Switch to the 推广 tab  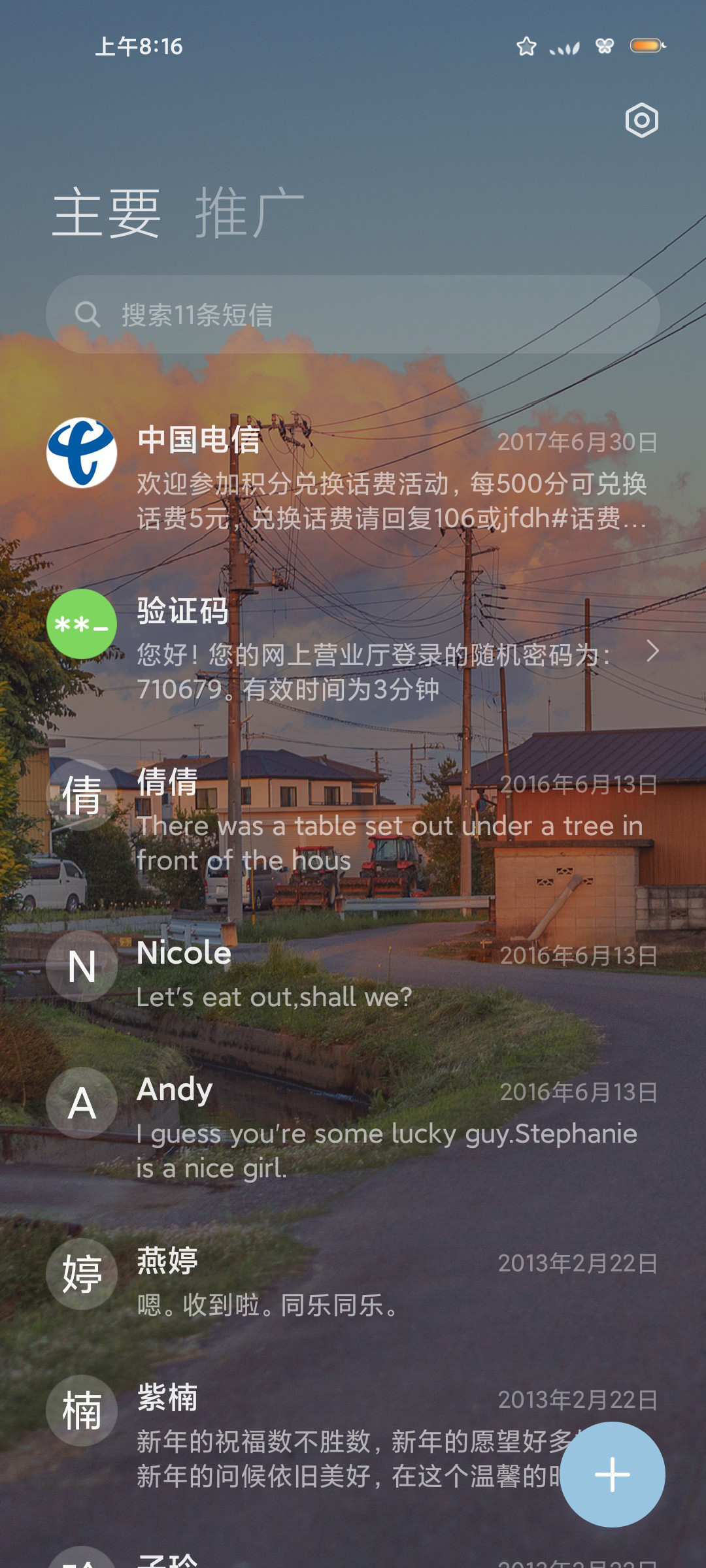click(x=249, y=212)
